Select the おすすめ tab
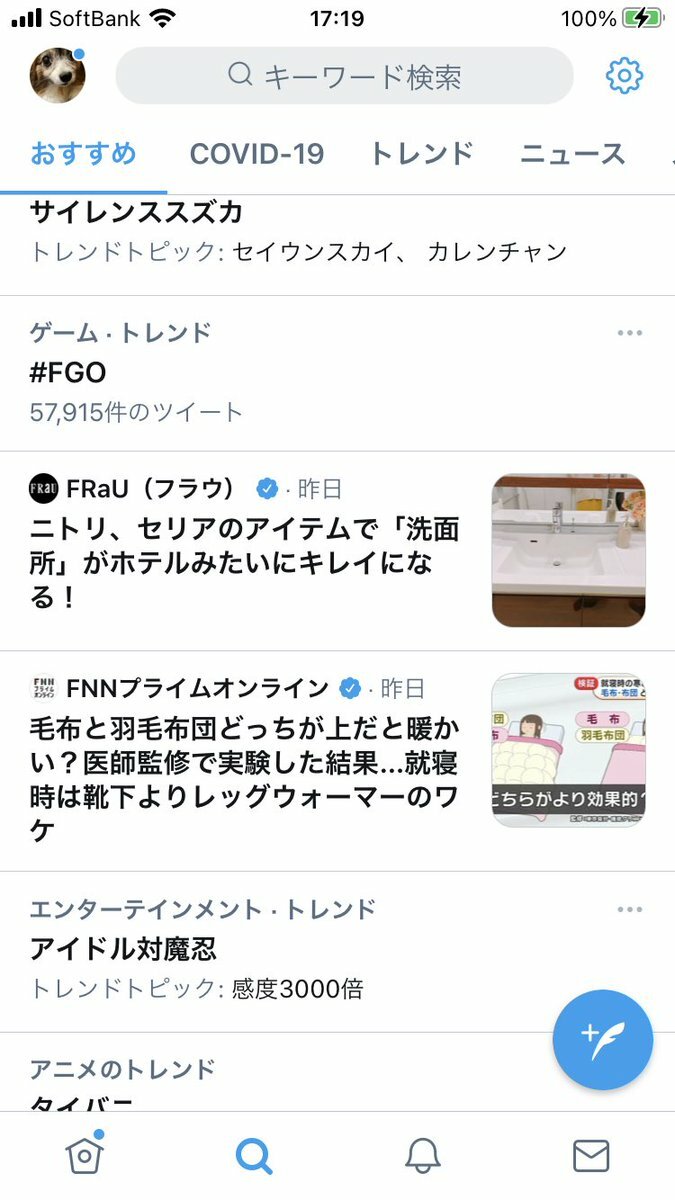675x1200 pixels. 83,154
